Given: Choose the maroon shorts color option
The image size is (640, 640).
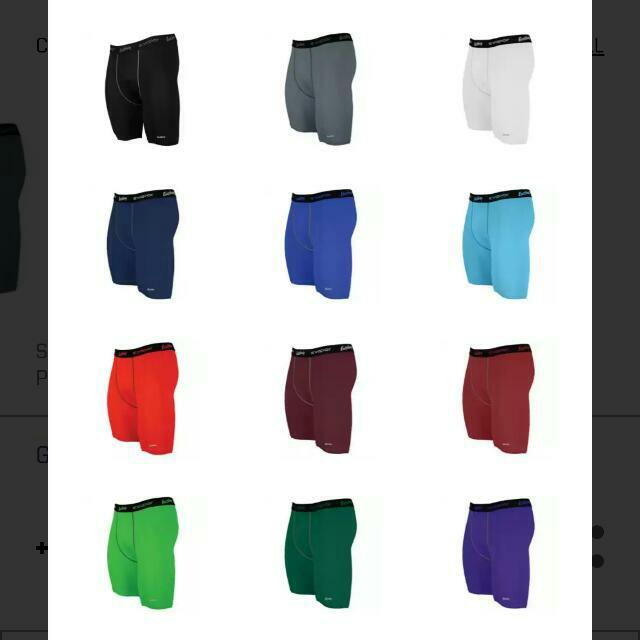Looking at the screenshot, I should tap(320, 398).
